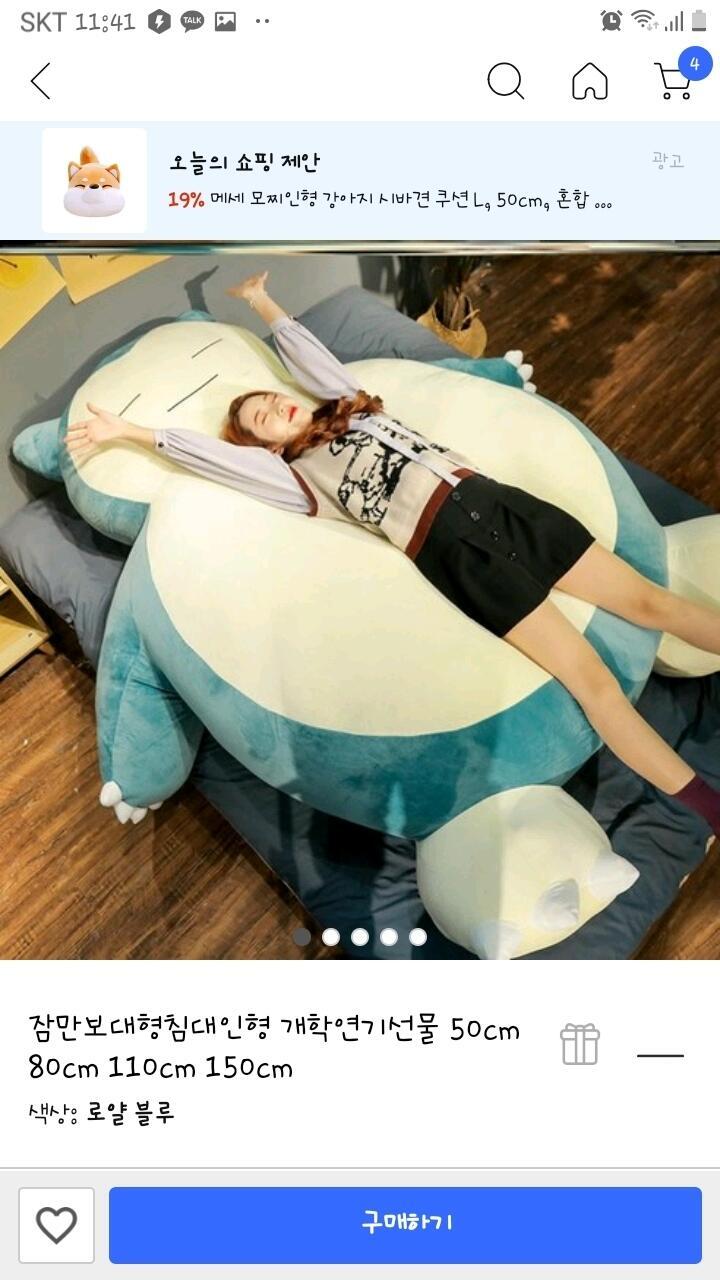
Task: Tap the gift box icon
Action: [580, 1044]
